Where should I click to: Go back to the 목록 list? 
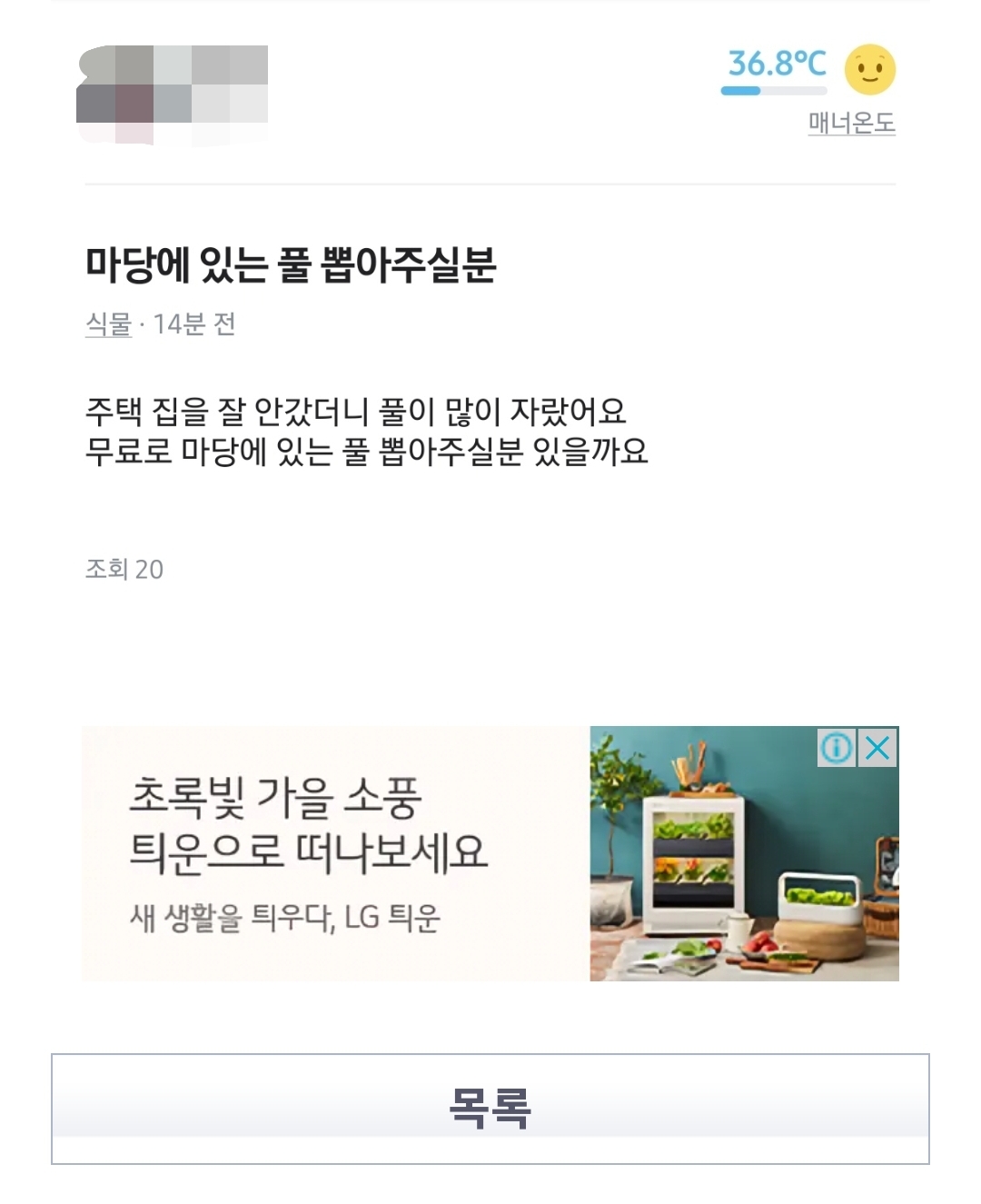[x=490, y=1109]
